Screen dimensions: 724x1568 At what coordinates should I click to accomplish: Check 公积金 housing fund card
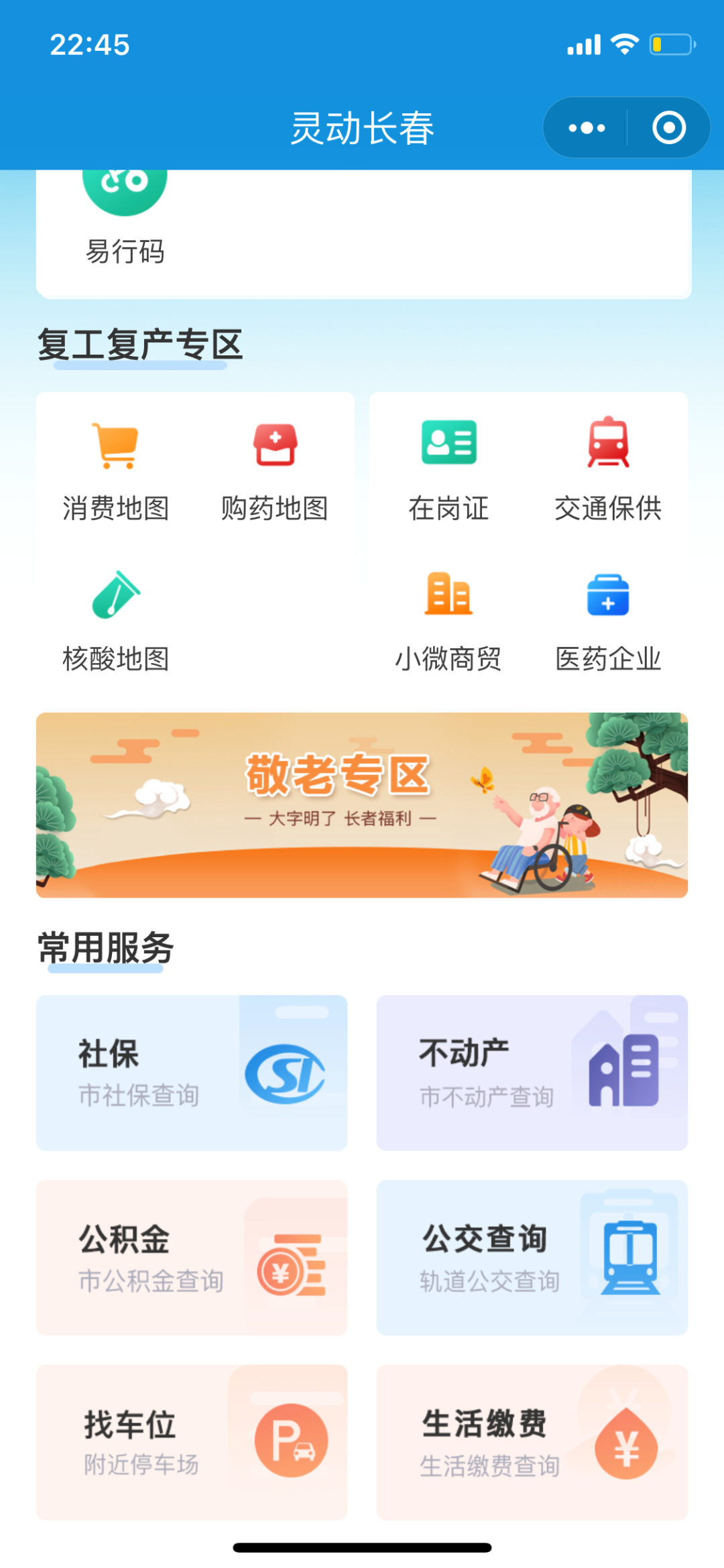(x=192, y=1258)
